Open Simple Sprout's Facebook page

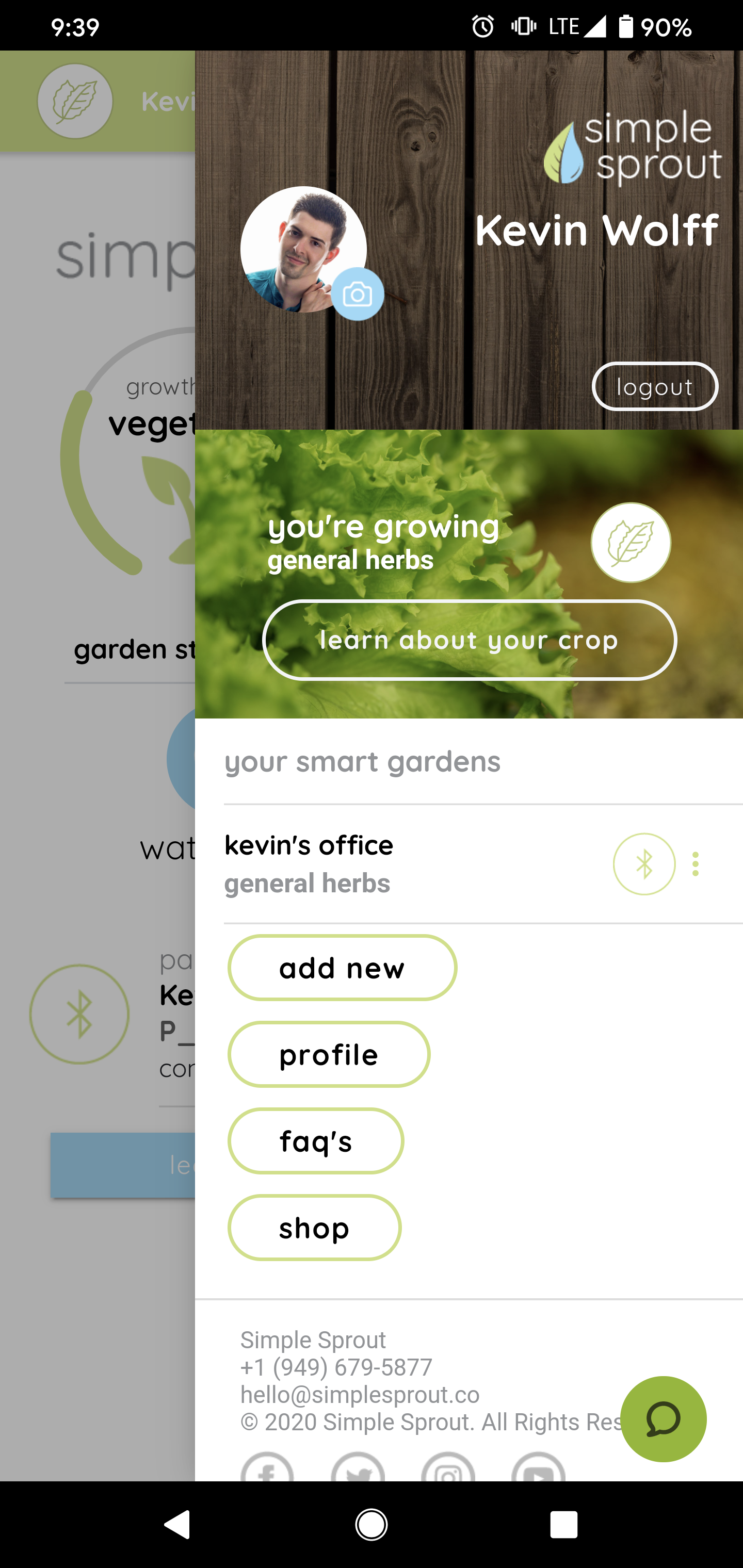(267, 1467)
